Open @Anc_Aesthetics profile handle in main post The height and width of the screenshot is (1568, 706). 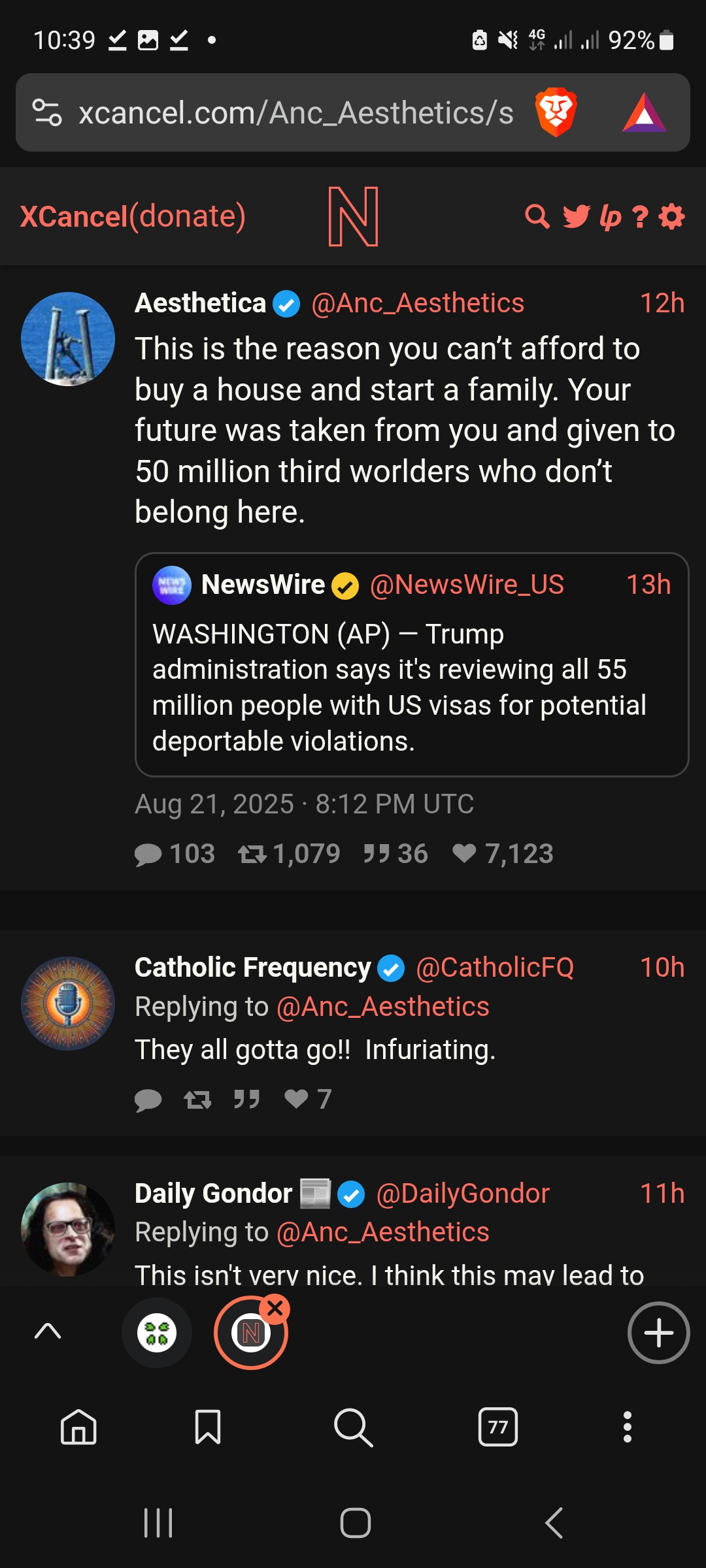(418, 303)
